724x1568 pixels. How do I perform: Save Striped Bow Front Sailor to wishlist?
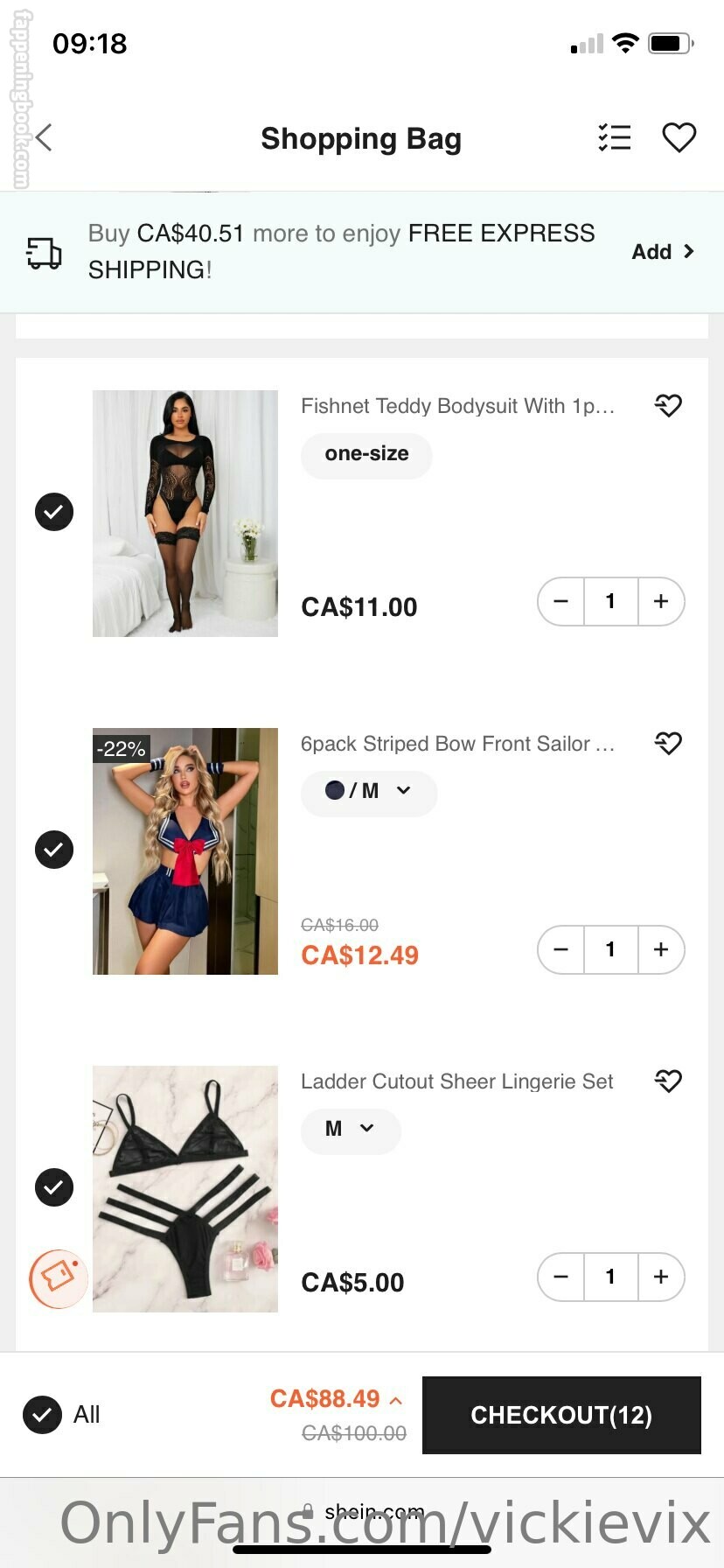tap(668, 743)
